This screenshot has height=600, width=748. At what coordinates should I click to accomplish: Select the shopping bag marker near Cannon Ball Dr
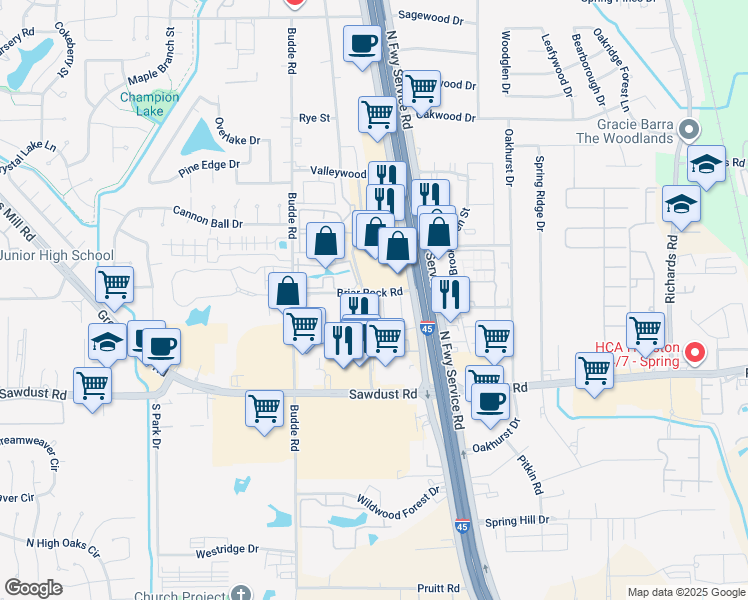[x=326, y=240]
